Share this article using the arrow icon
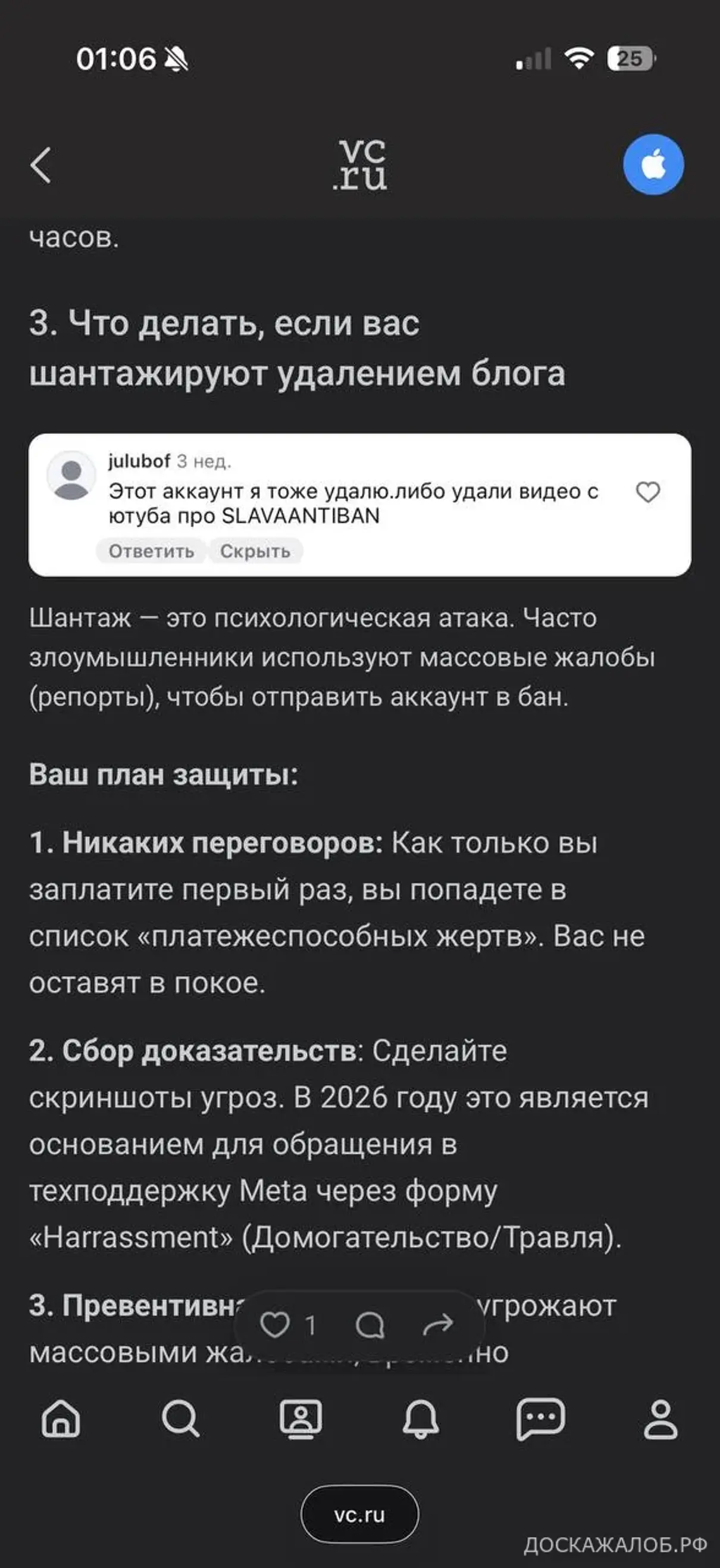This screenshot has width=720, height=1568. click(x=437, y=1325)
